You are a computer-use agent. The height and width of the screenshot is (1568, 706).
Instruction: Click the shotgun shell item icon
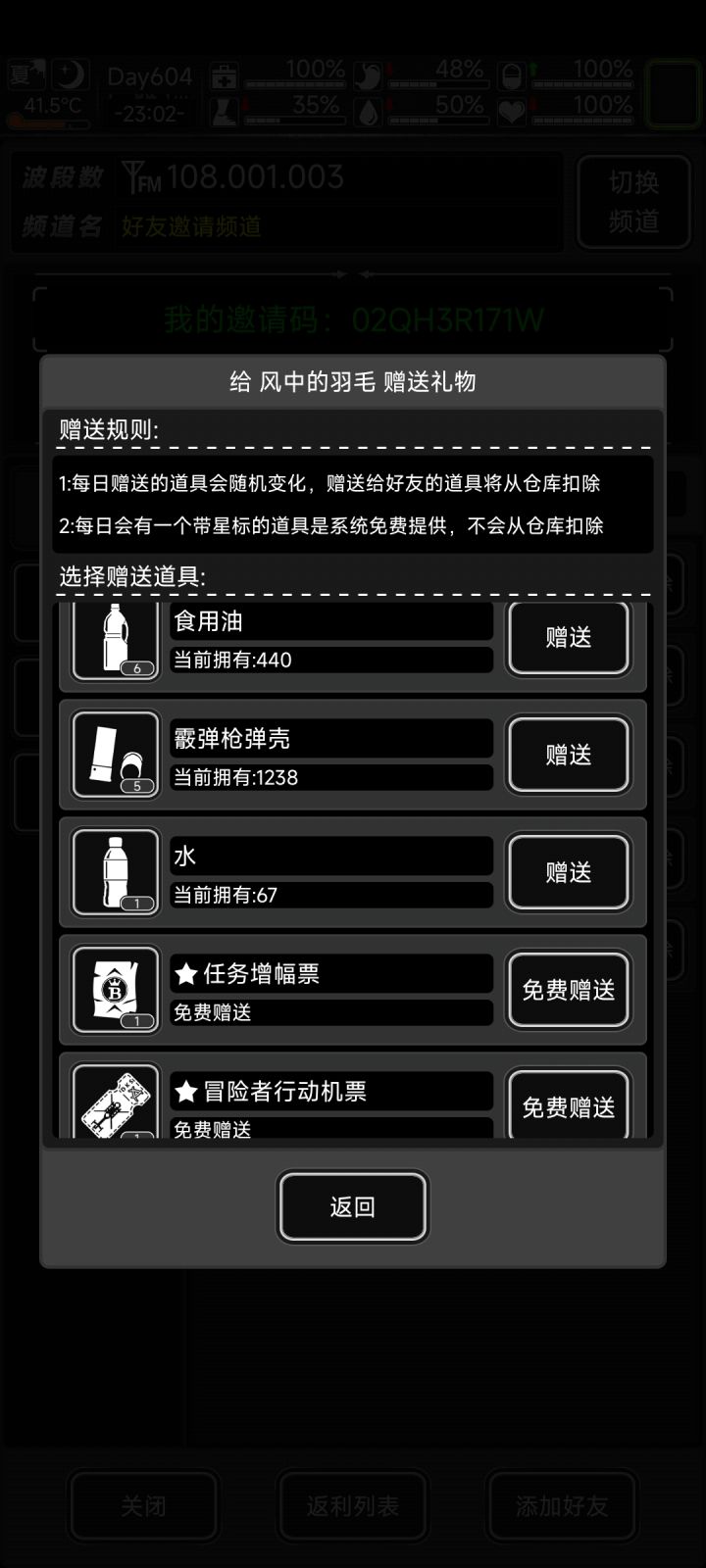point(115,755)
